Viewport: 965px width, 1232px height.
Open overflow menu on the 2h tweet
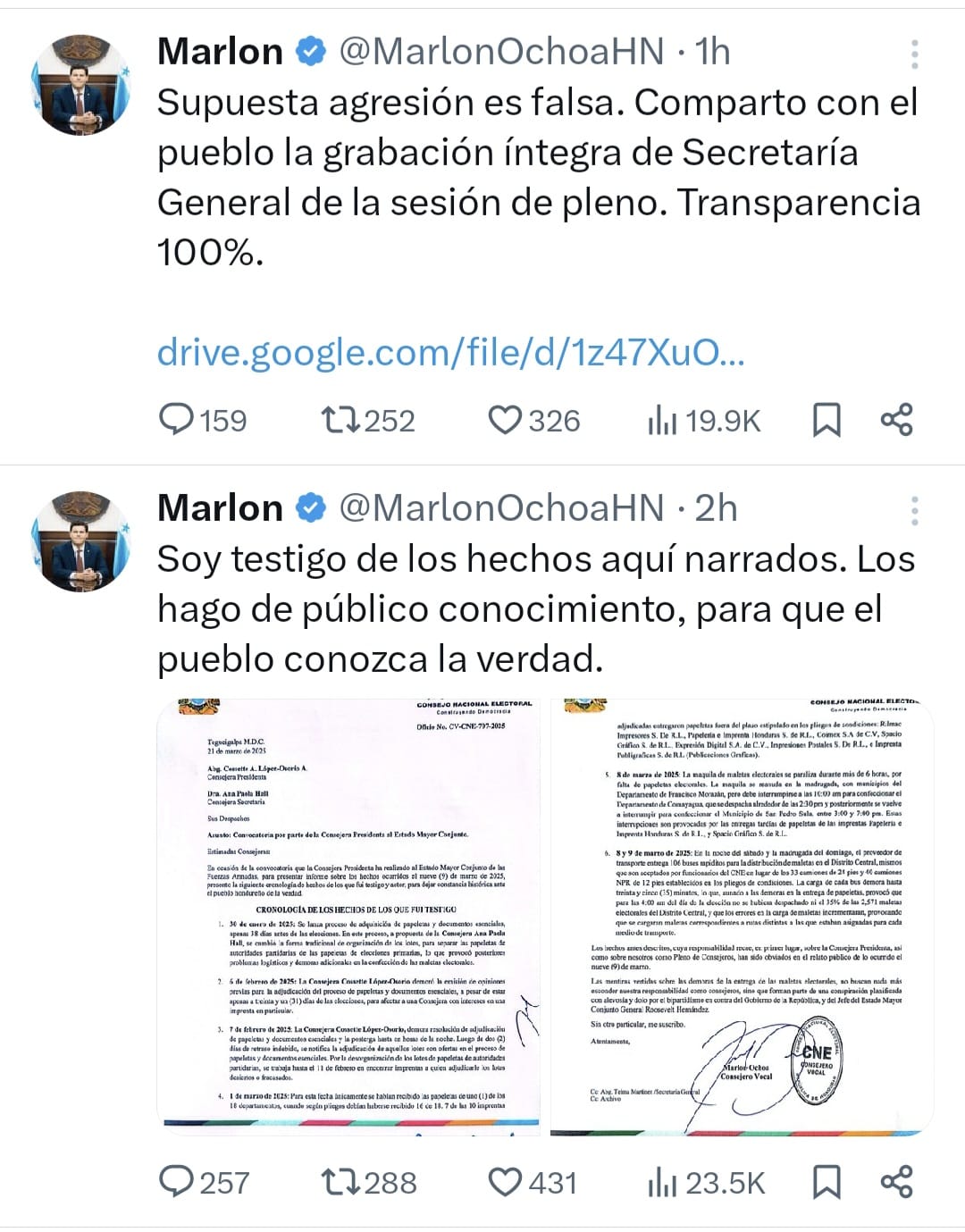pyautogui.click(x=915, y=510)
